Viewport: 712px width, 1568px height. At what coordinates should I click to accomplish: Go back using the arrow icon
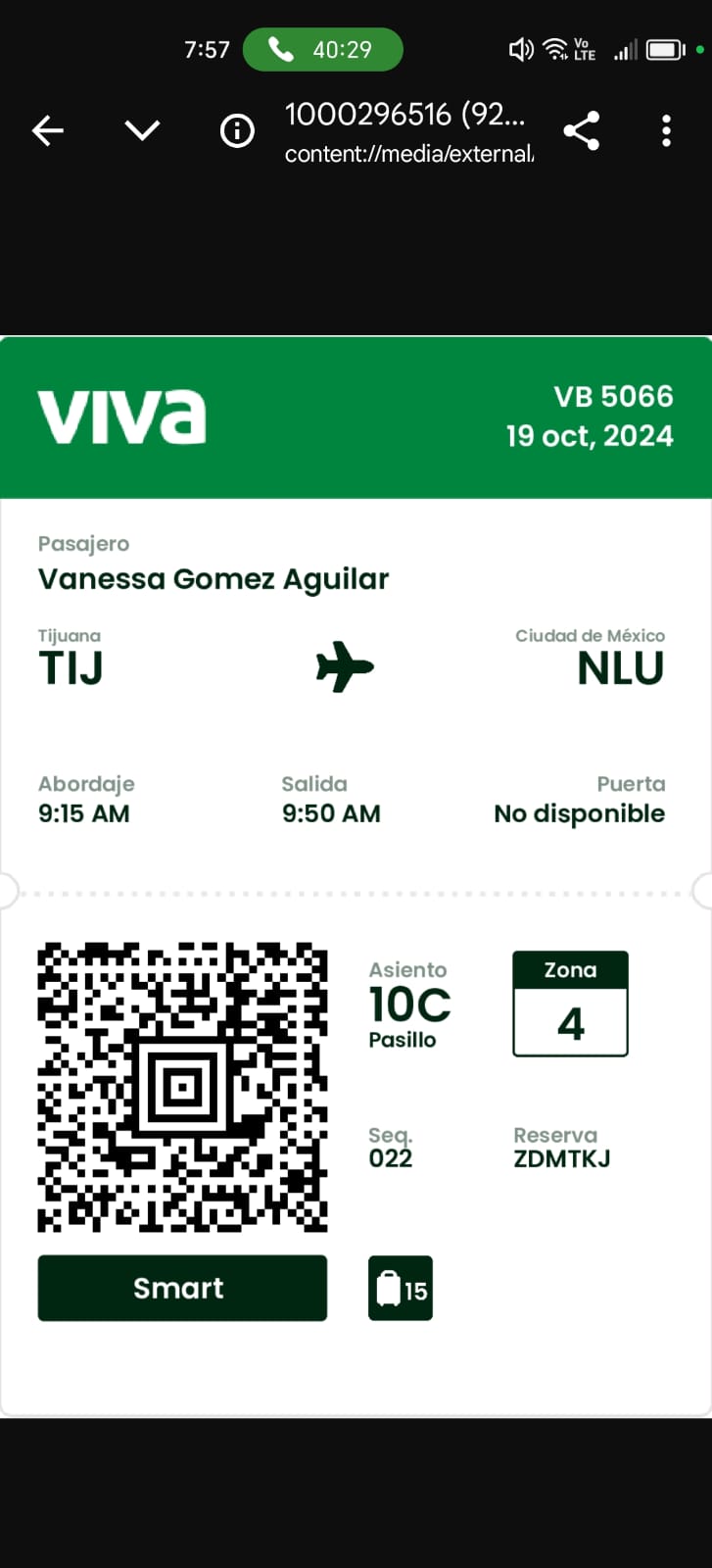click(x=47, y=130)
